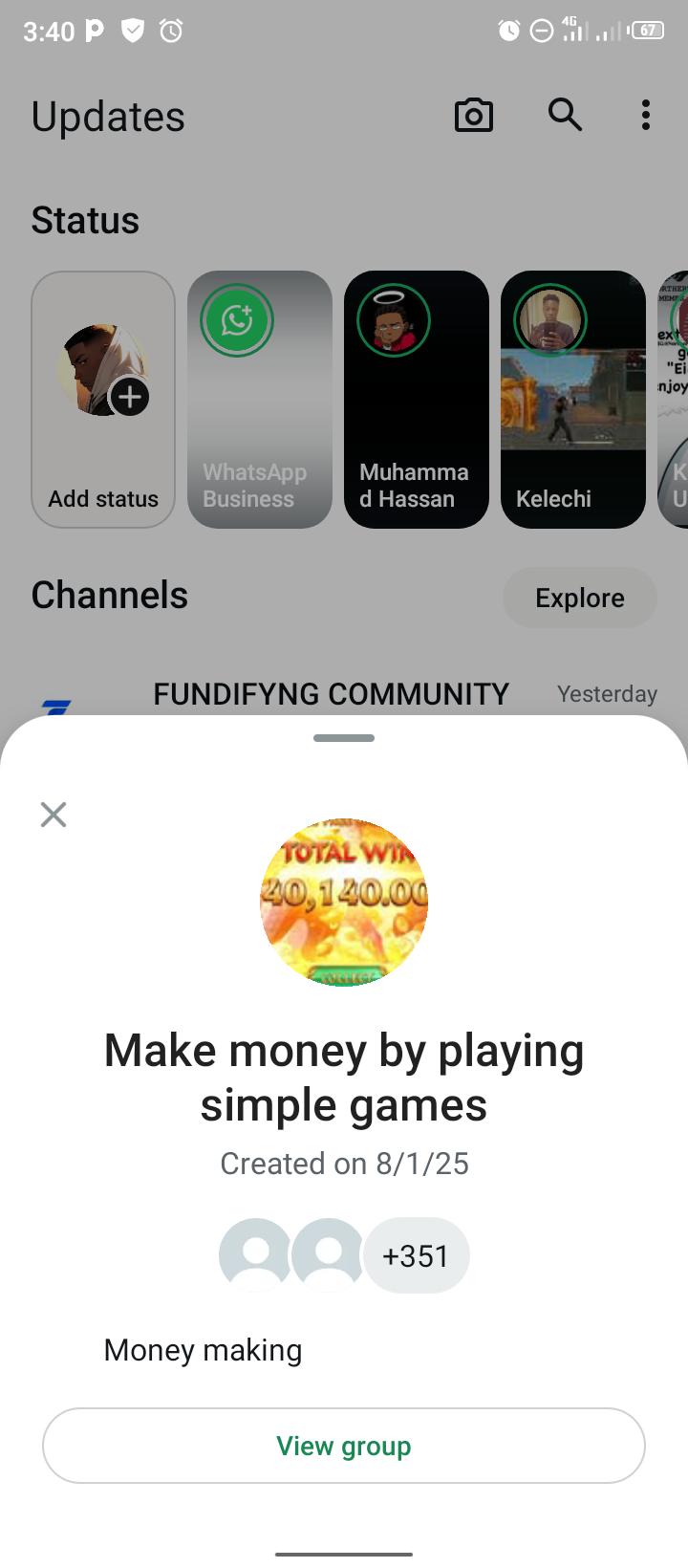
Task: View Muhammad Hassan's status
Action: (417, 400)
